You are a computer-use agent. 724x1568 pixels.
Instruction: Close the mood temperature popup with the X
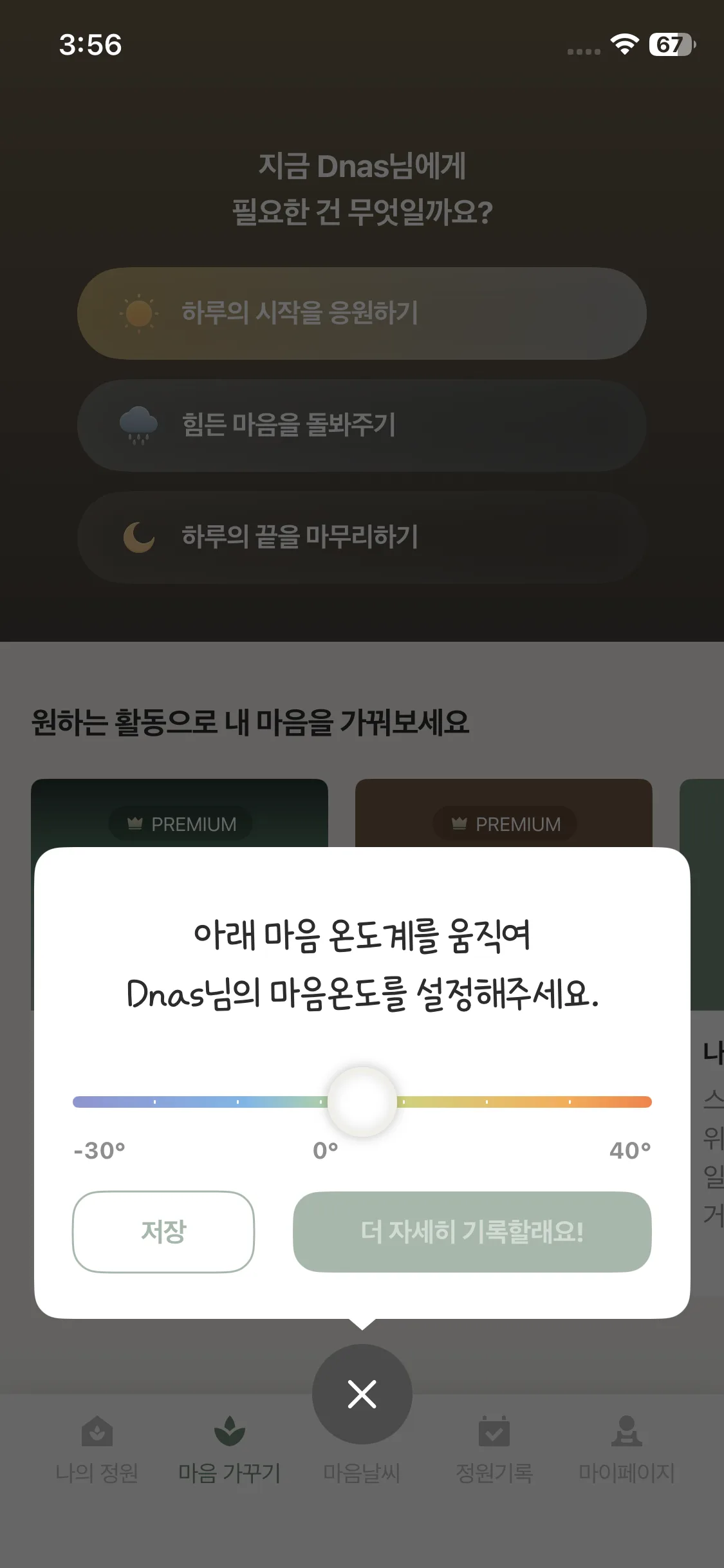click(362, 1394)
